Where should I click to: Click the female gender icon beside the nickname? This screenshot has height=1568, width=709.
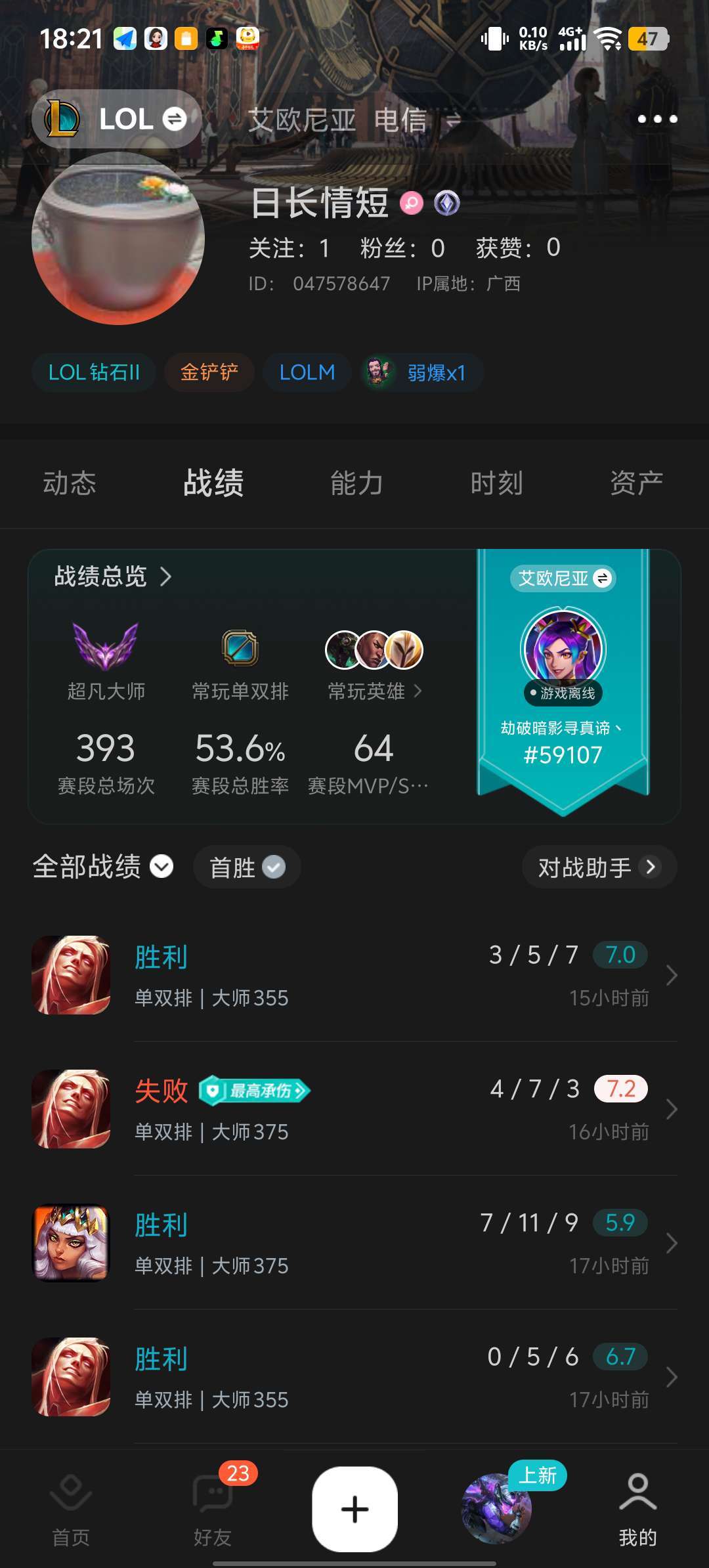tap(410, 204)
